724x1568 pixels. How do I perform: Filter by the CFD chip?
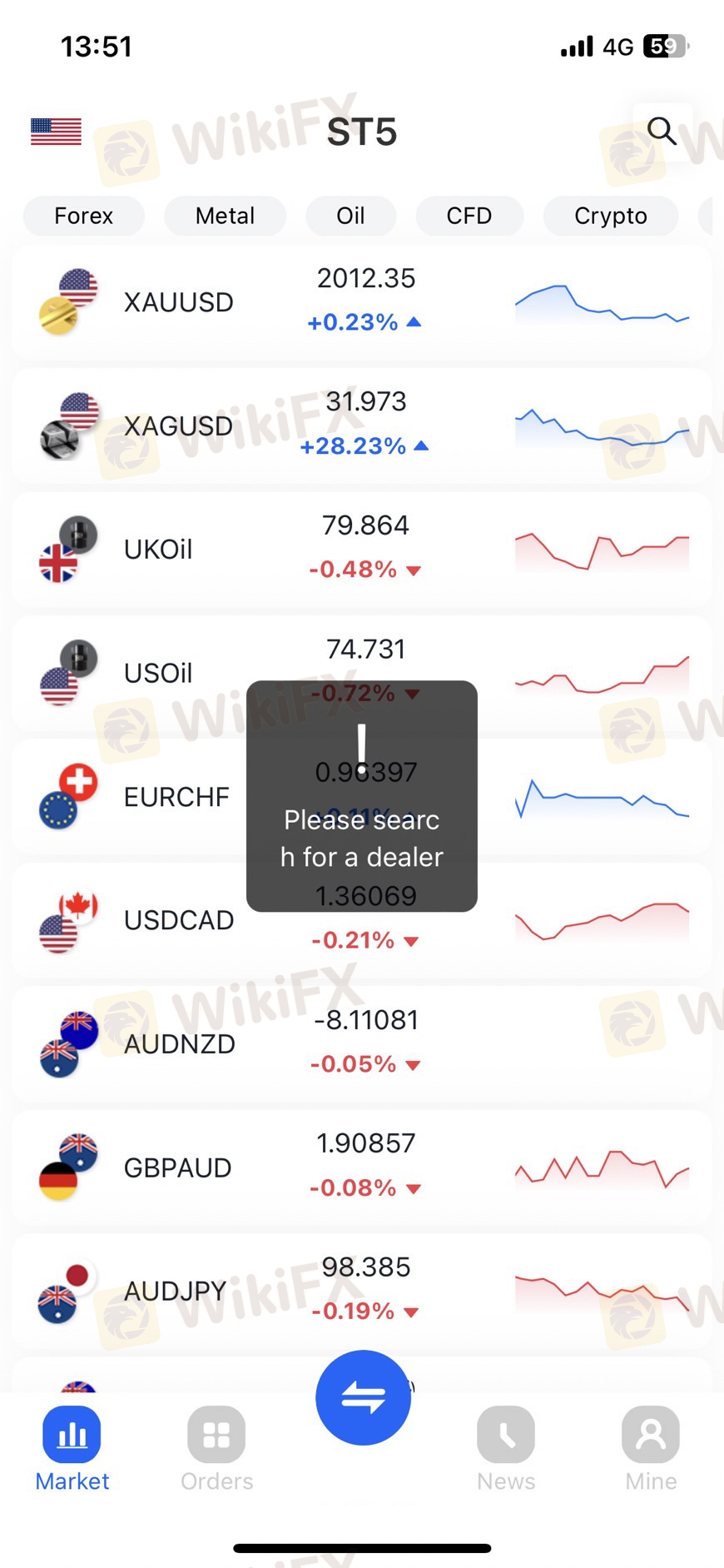coord(469,216)
